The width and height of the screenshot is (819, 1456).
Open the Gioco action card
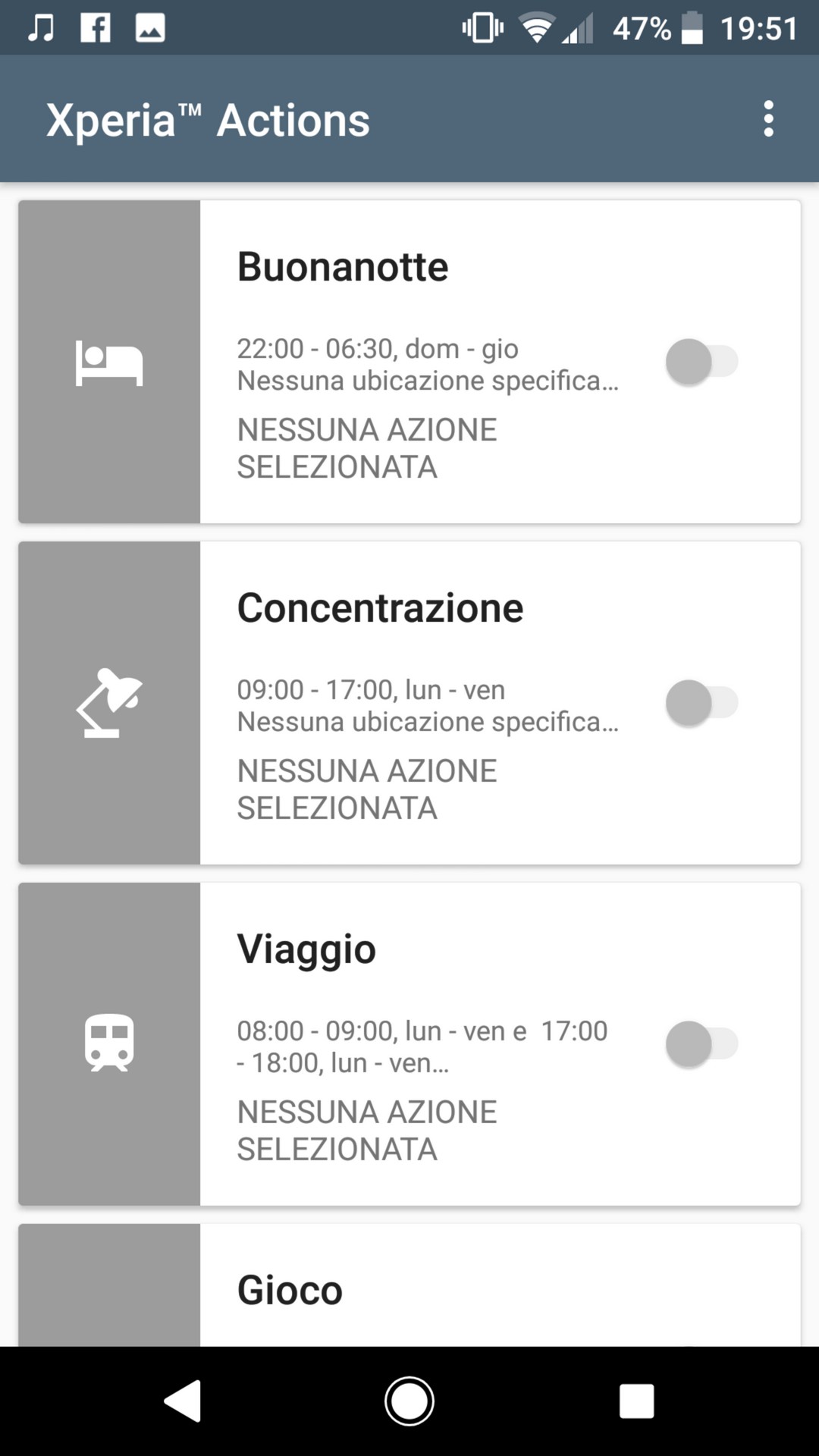(409, 1285)
